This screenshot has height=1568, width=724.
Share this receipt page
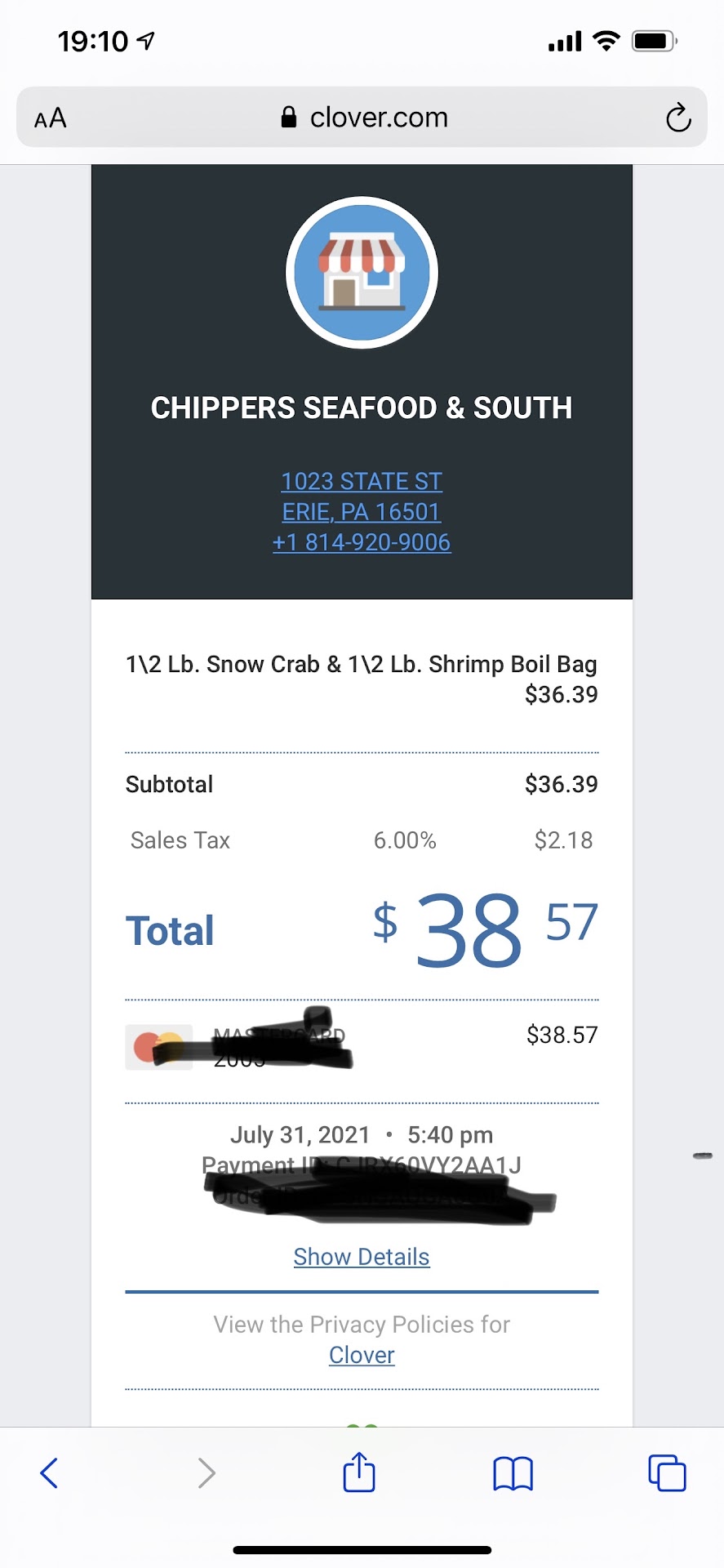tap(359, 1472)
